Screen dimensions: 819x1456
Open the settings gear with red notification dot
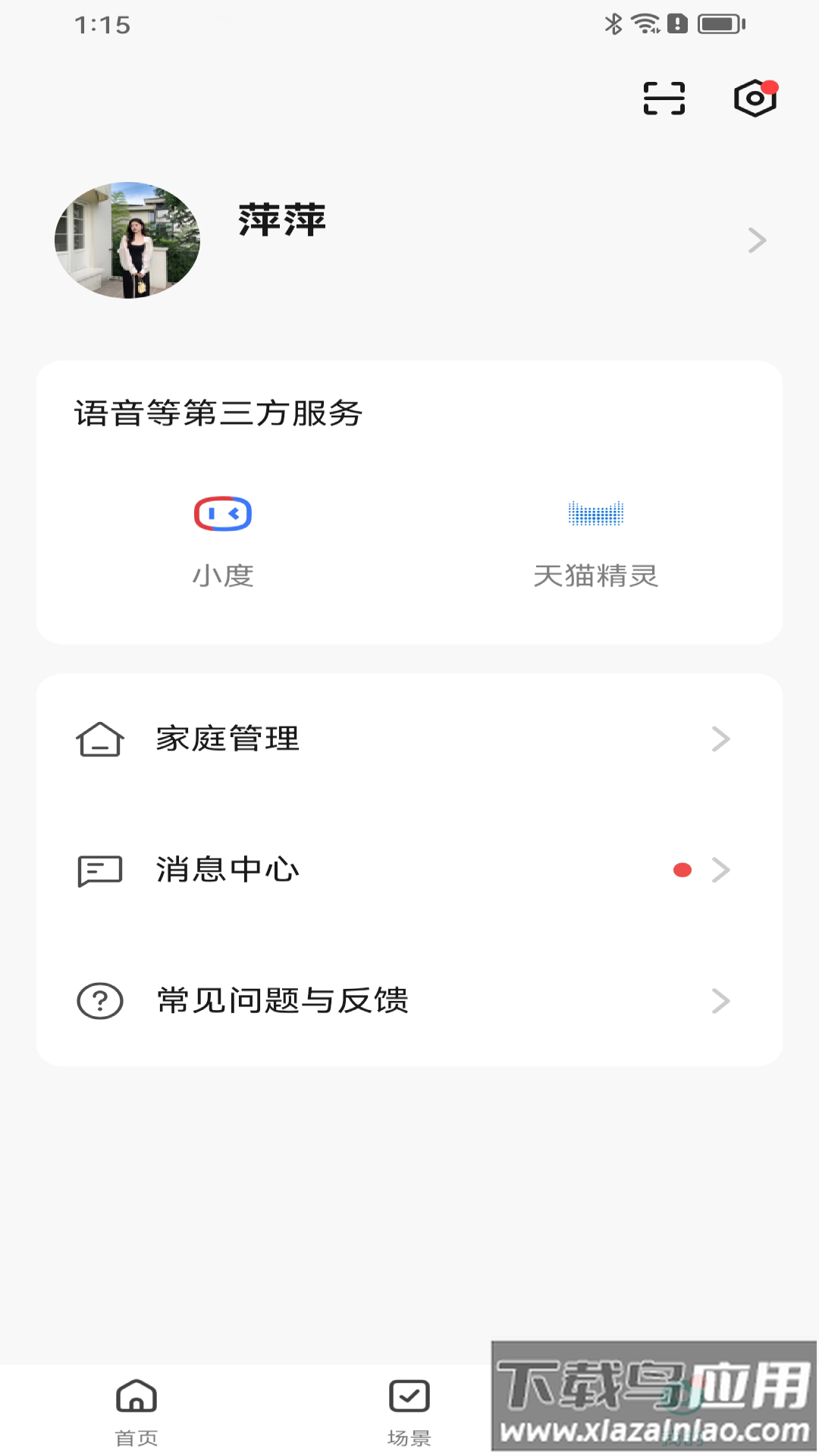click(x=754, y=99)
